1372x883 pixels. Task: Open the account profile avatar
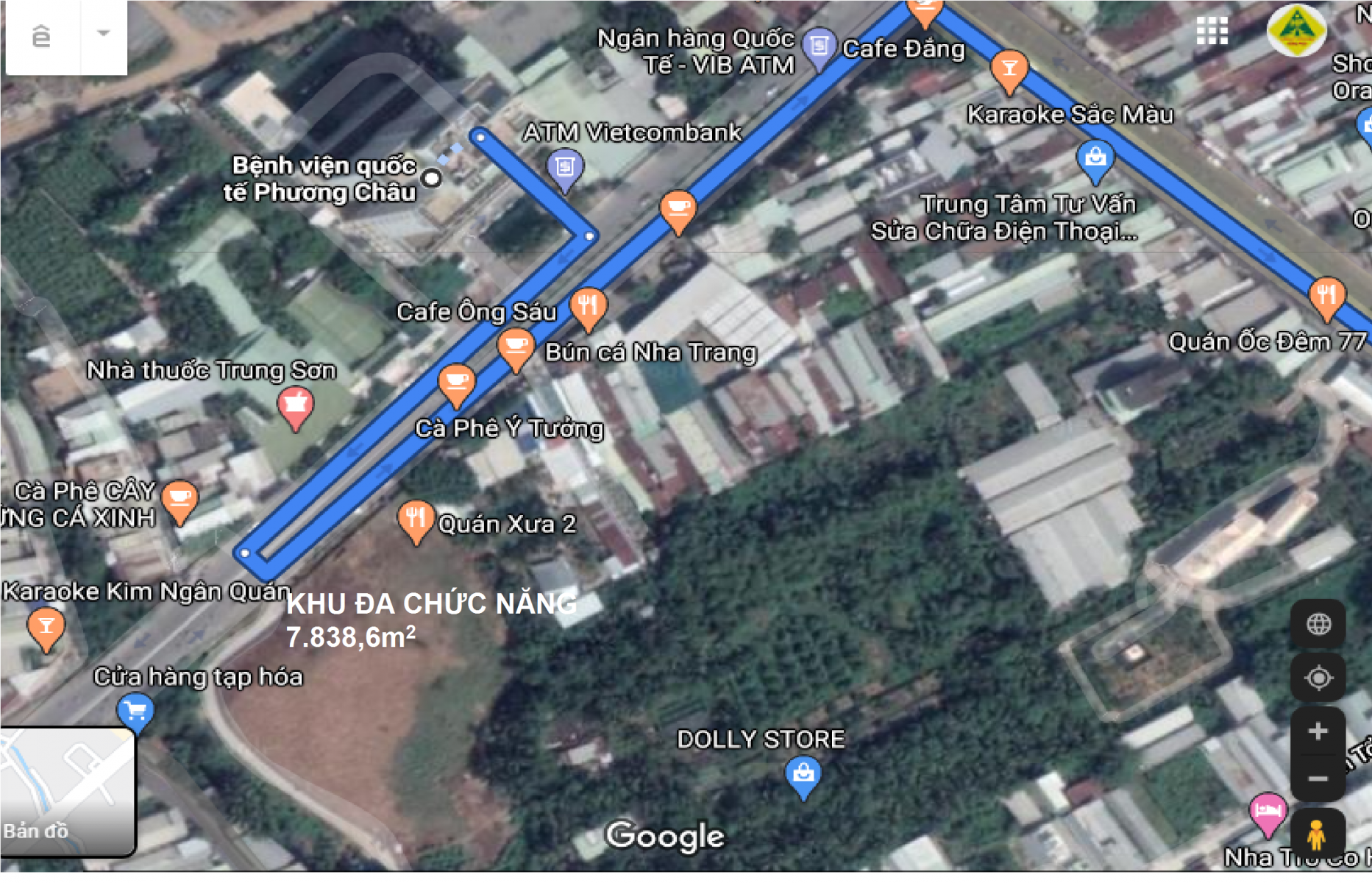click(1296, 31)
